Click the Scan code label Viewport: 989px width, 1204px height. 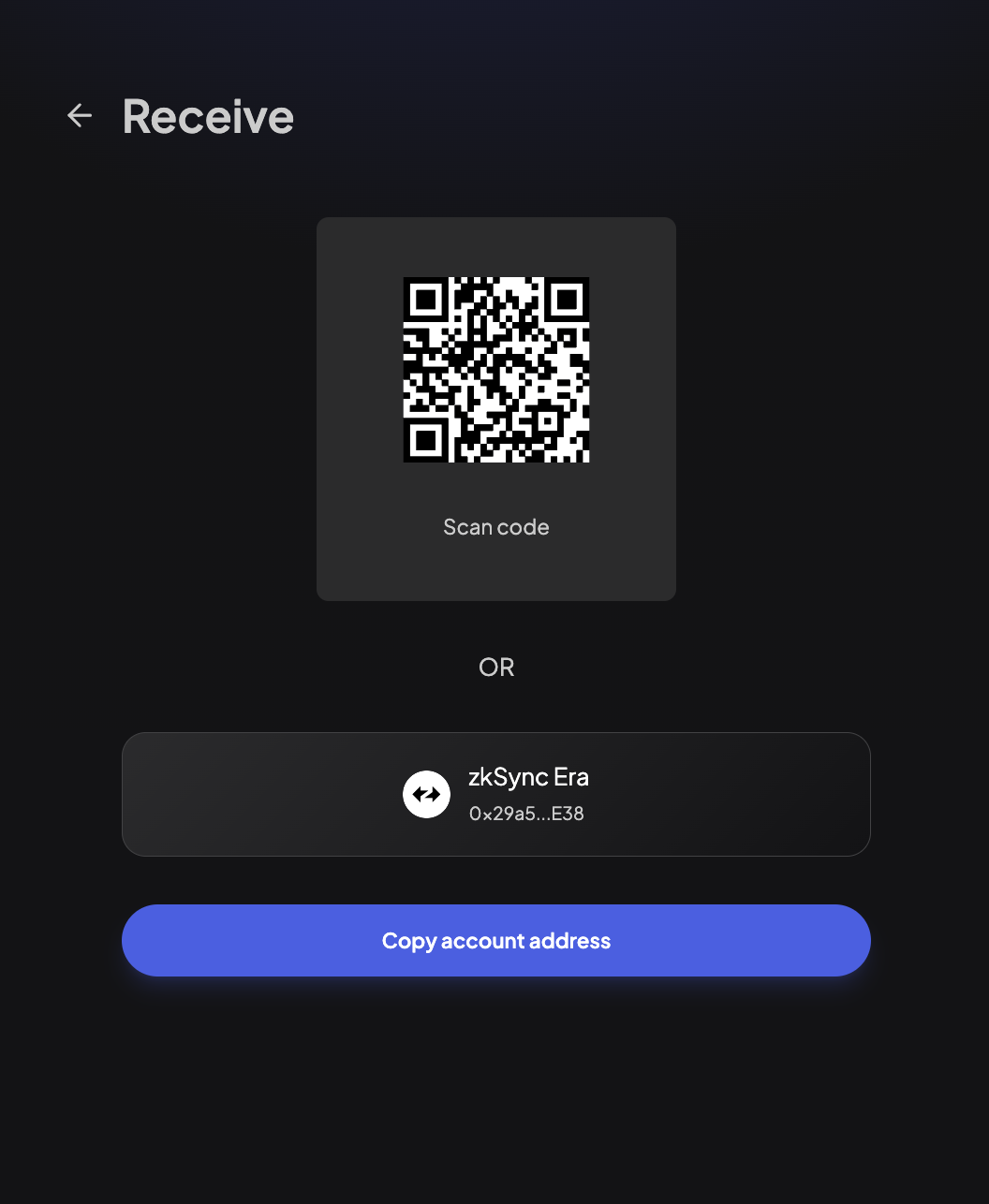tap(496, 526)
